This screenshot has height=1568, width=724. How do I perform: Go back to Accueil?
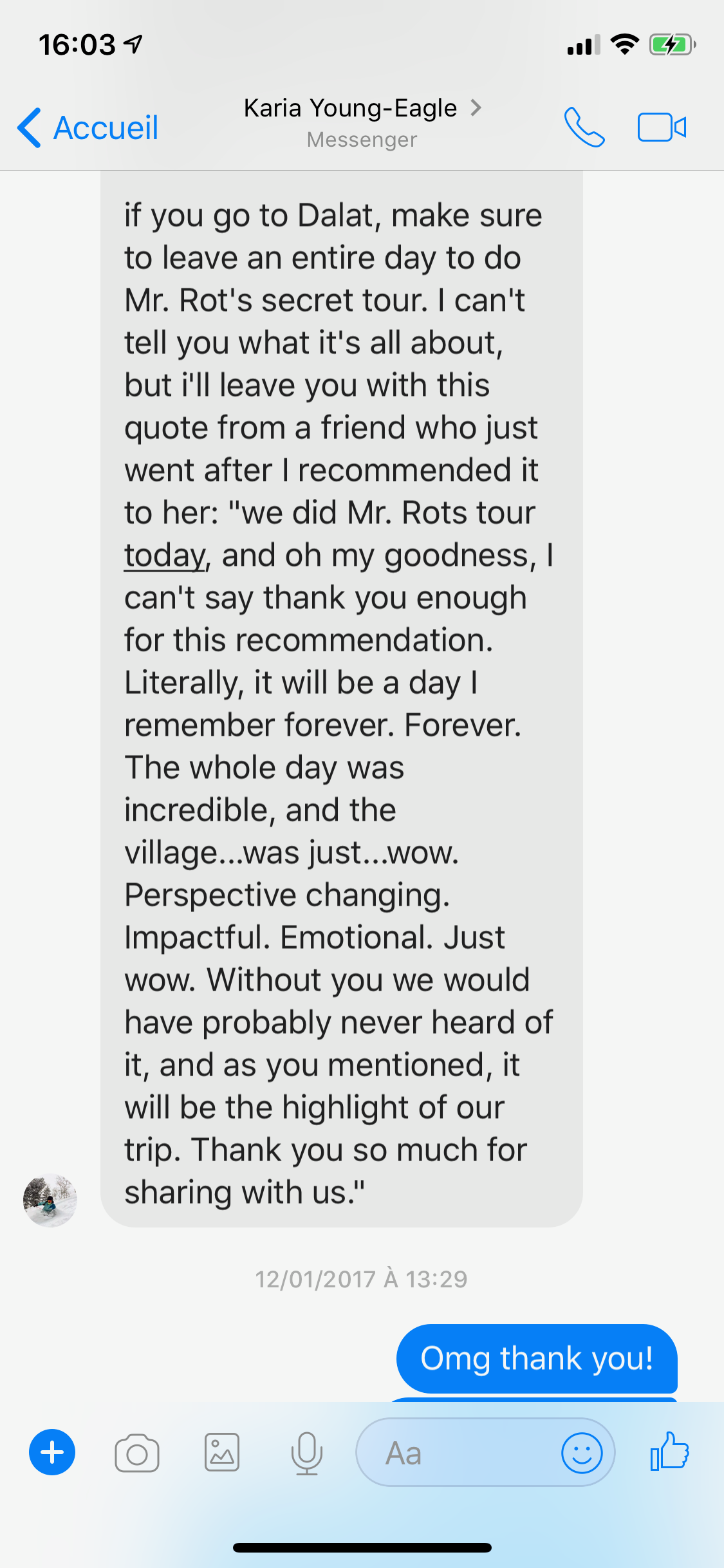[88, 127]
